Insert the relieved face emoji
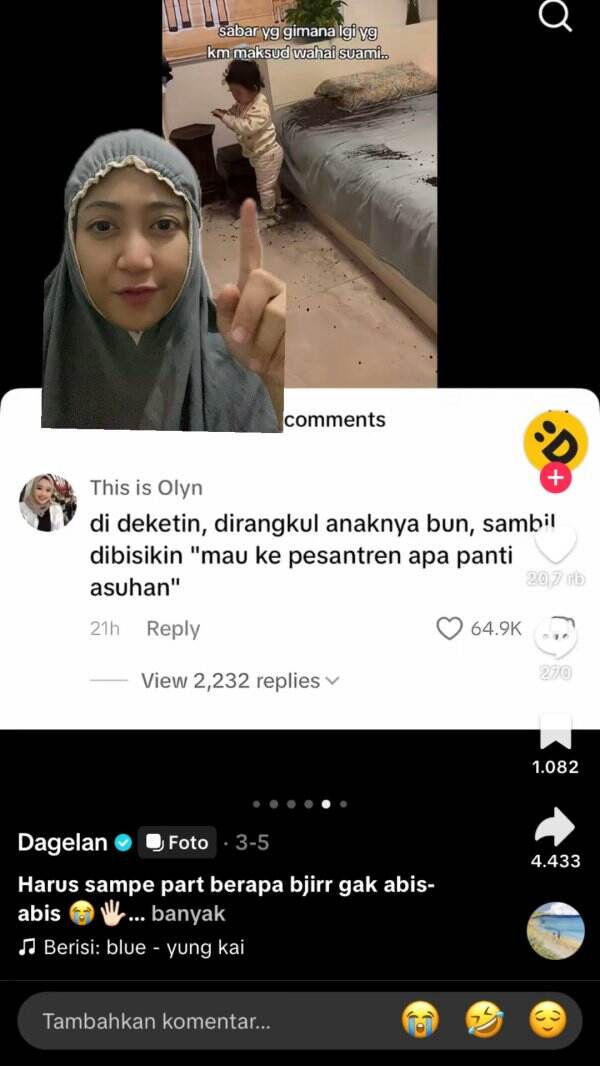 tap(548, 1020)
